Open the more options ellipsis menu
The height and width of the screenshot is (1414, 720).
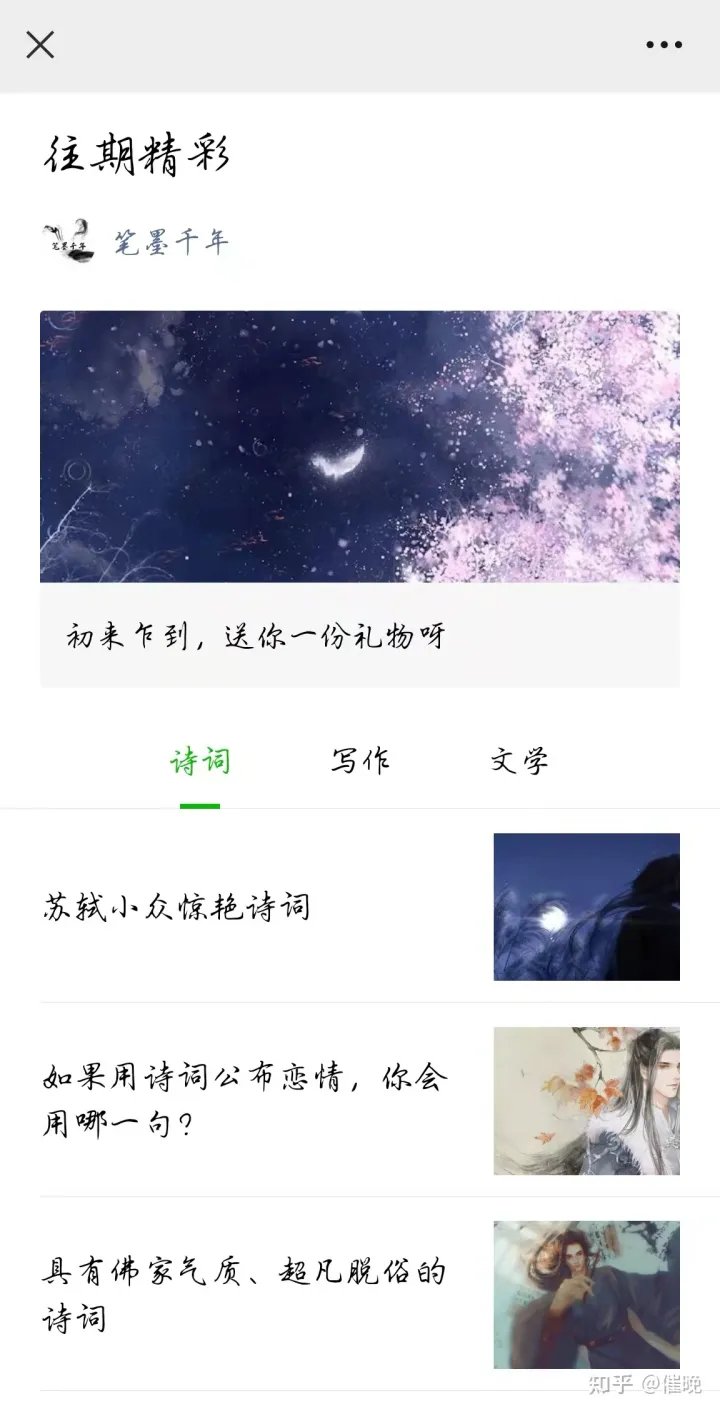click(663, 45)
